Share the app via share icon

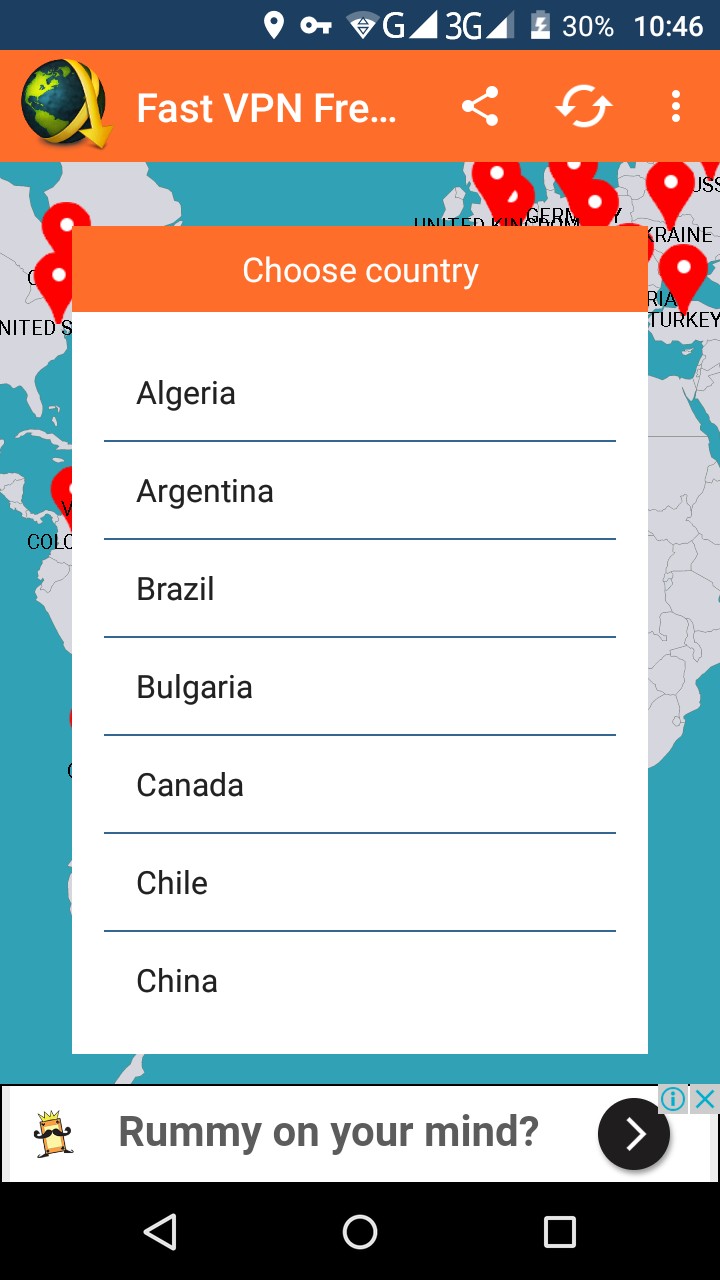click(x=480, y=106)
